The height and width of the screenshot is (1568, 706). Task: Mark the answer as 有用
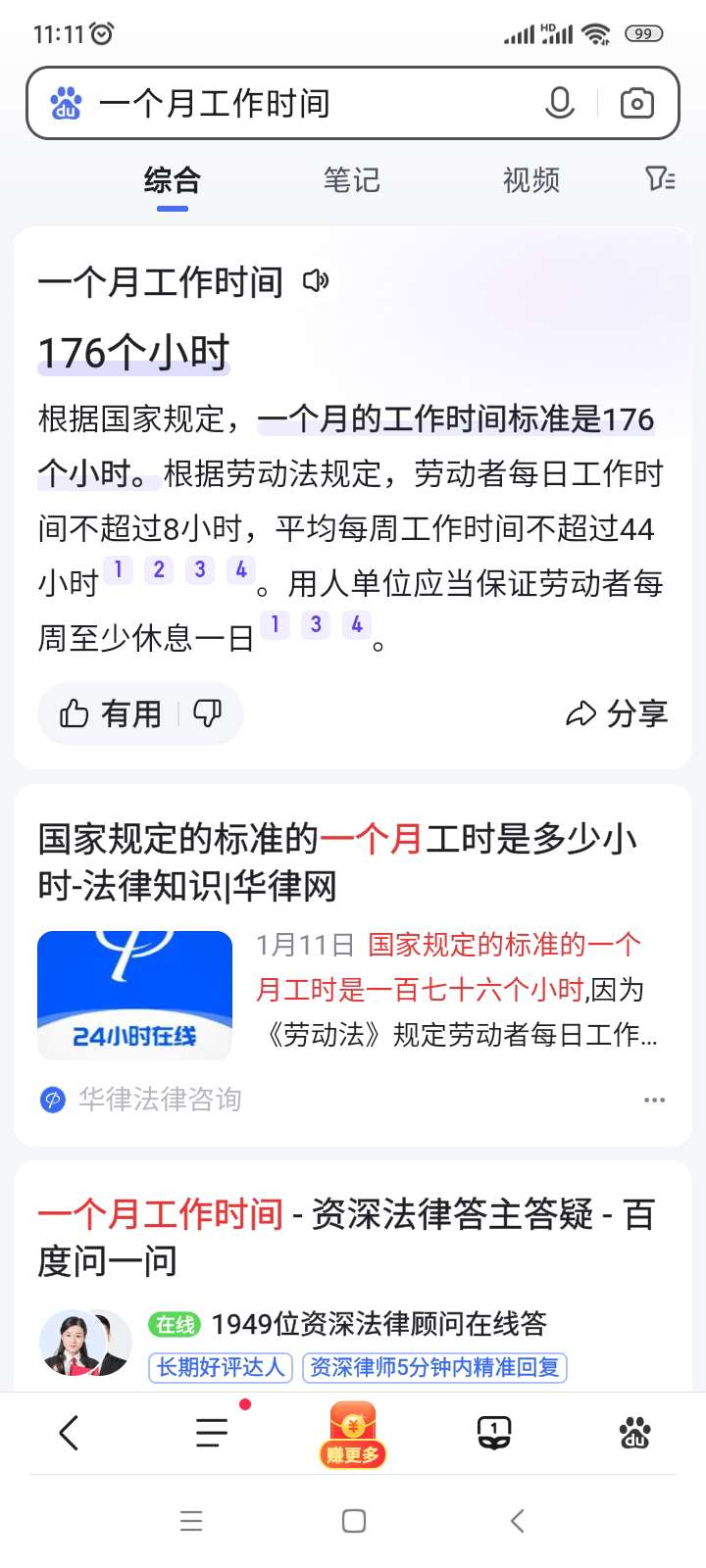(110, 713)
